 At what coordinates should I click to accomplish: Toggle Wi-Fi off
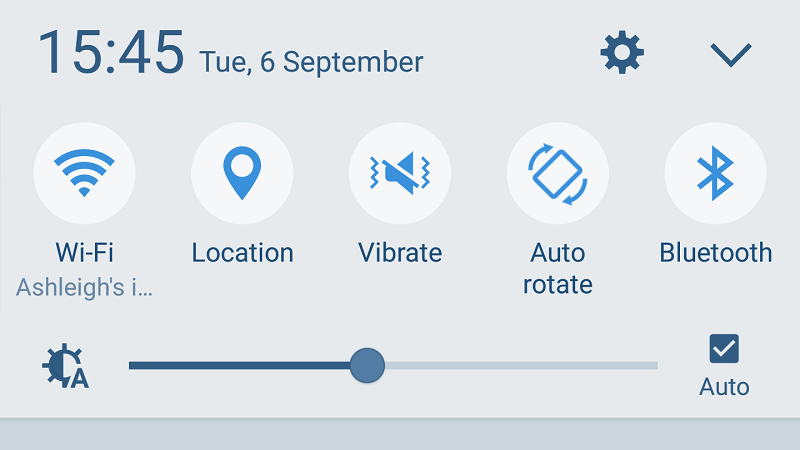84,173
